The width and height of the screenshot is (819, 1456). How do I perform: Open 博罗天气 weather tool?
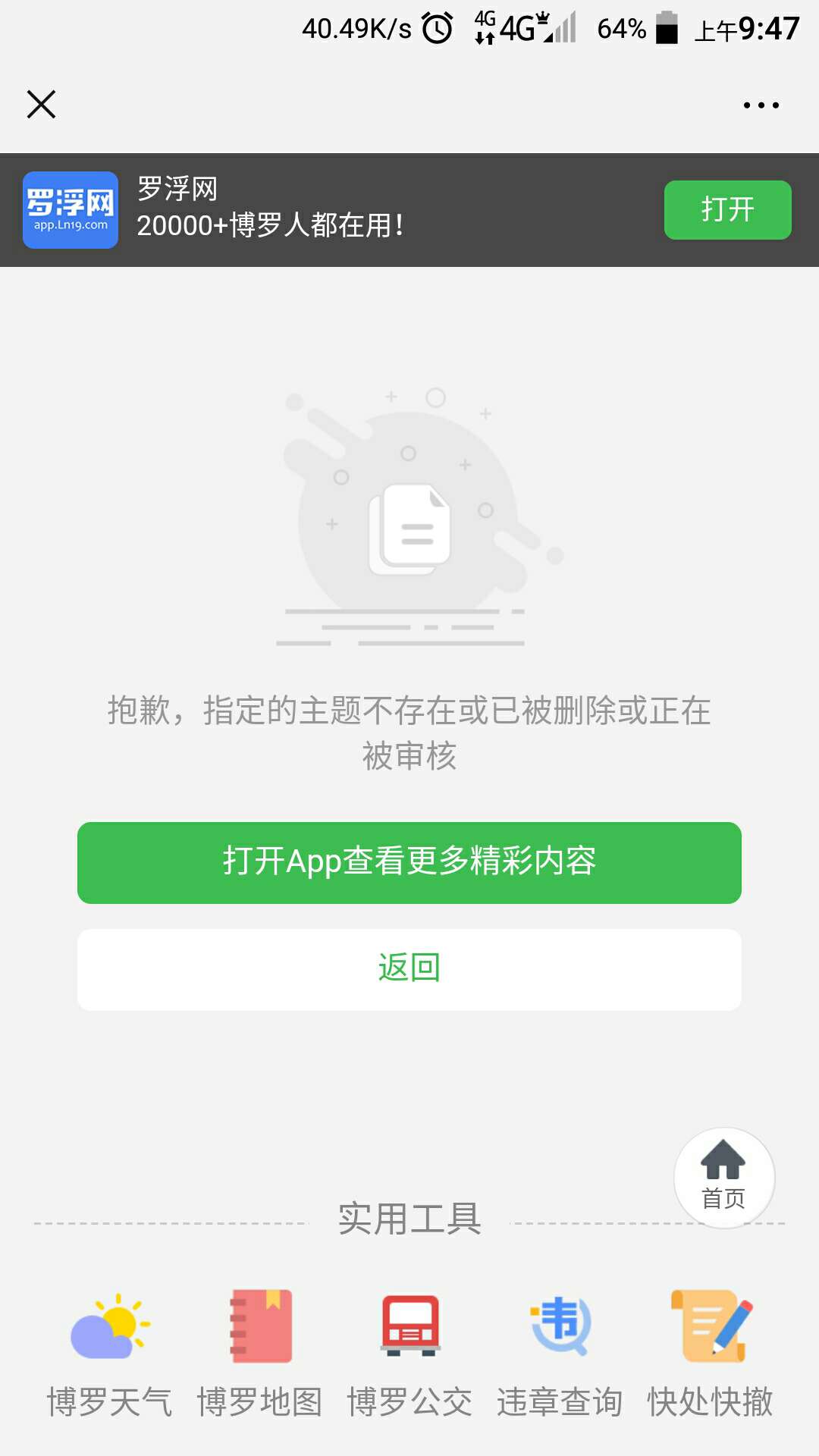click(x=110, y=1354)
